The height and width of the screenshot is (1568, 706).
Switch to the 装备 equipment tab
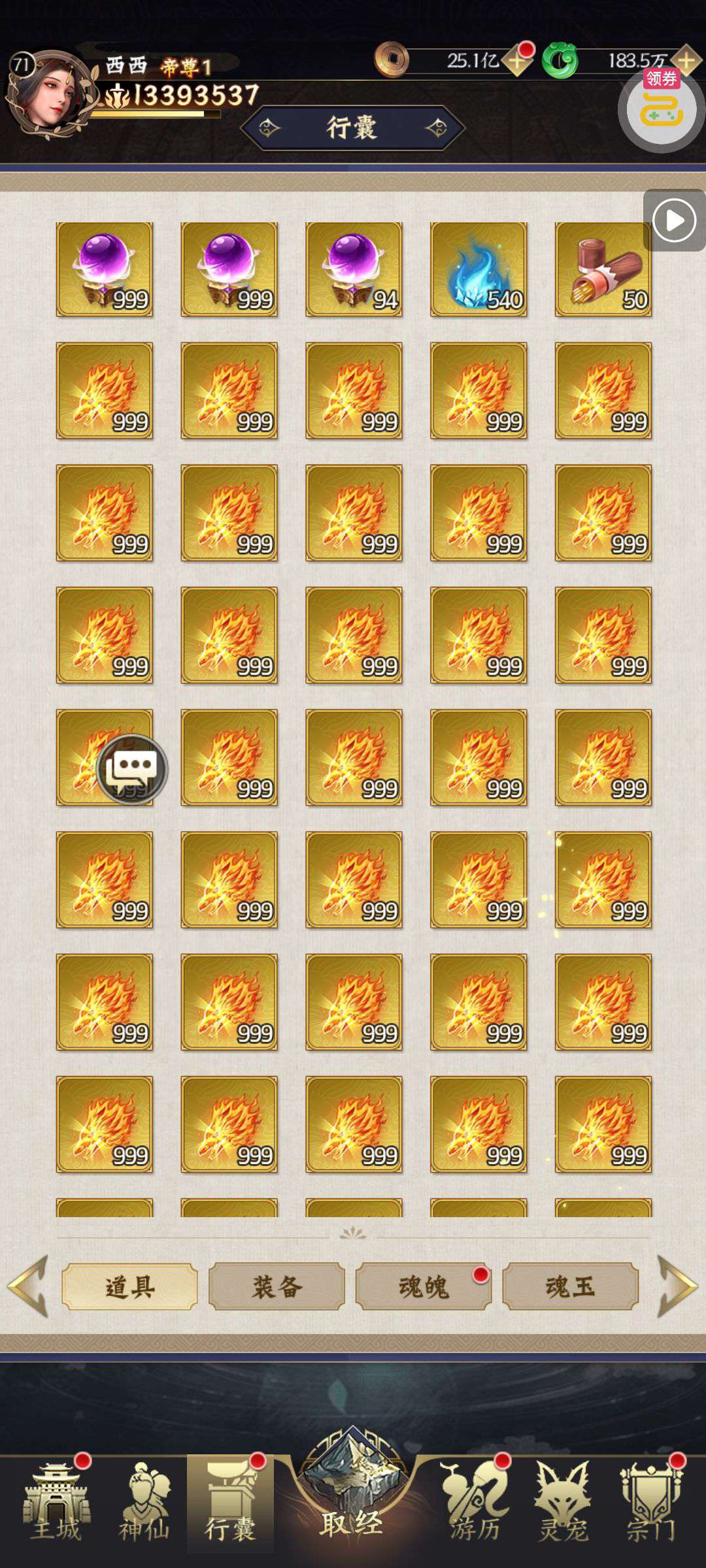[x=277, y=1286]
